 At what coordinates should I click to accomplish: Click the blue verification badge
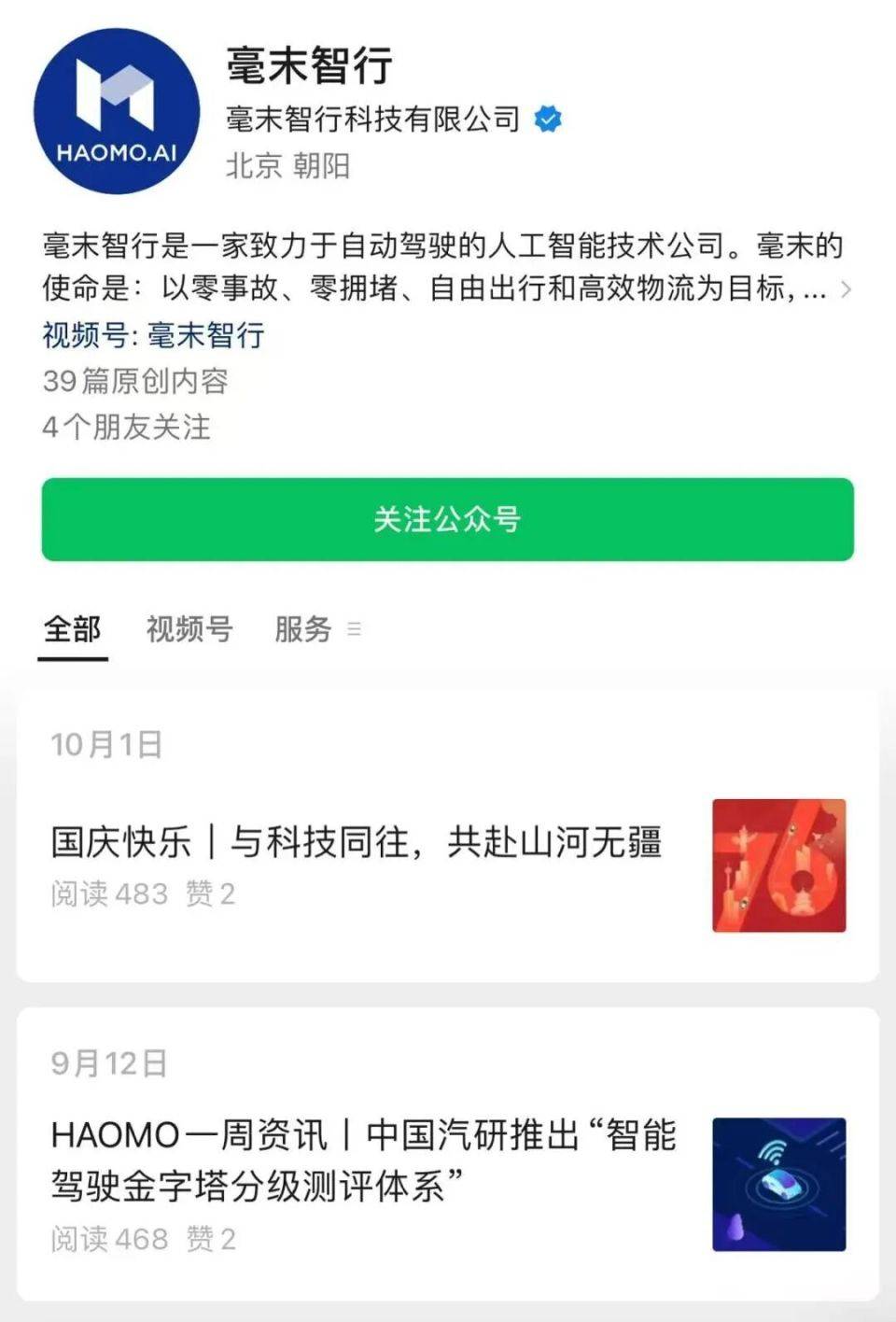pyautogui.click(x=548, y=118)
